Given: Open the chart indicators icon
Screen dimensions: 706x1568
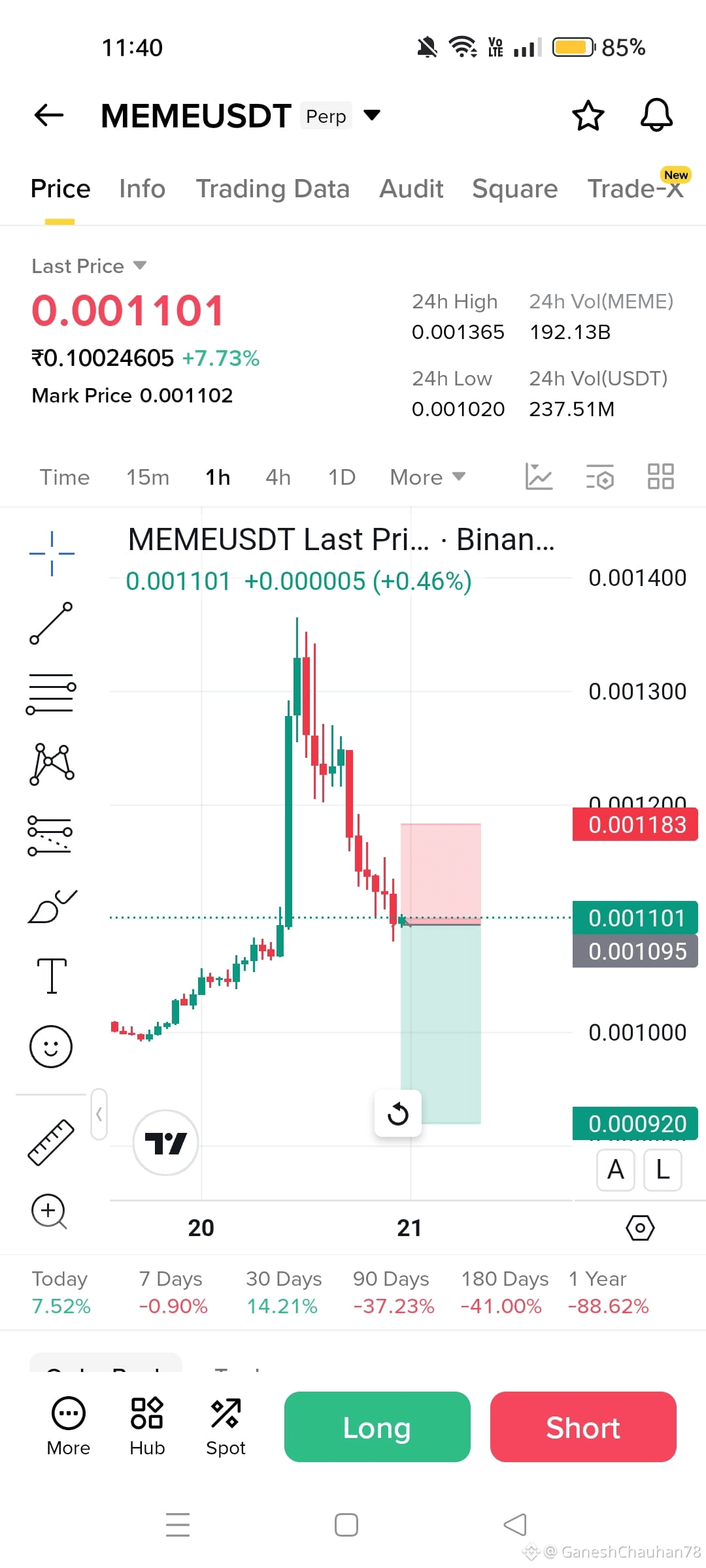Looking at the screenshot, I should click(539, 476).
